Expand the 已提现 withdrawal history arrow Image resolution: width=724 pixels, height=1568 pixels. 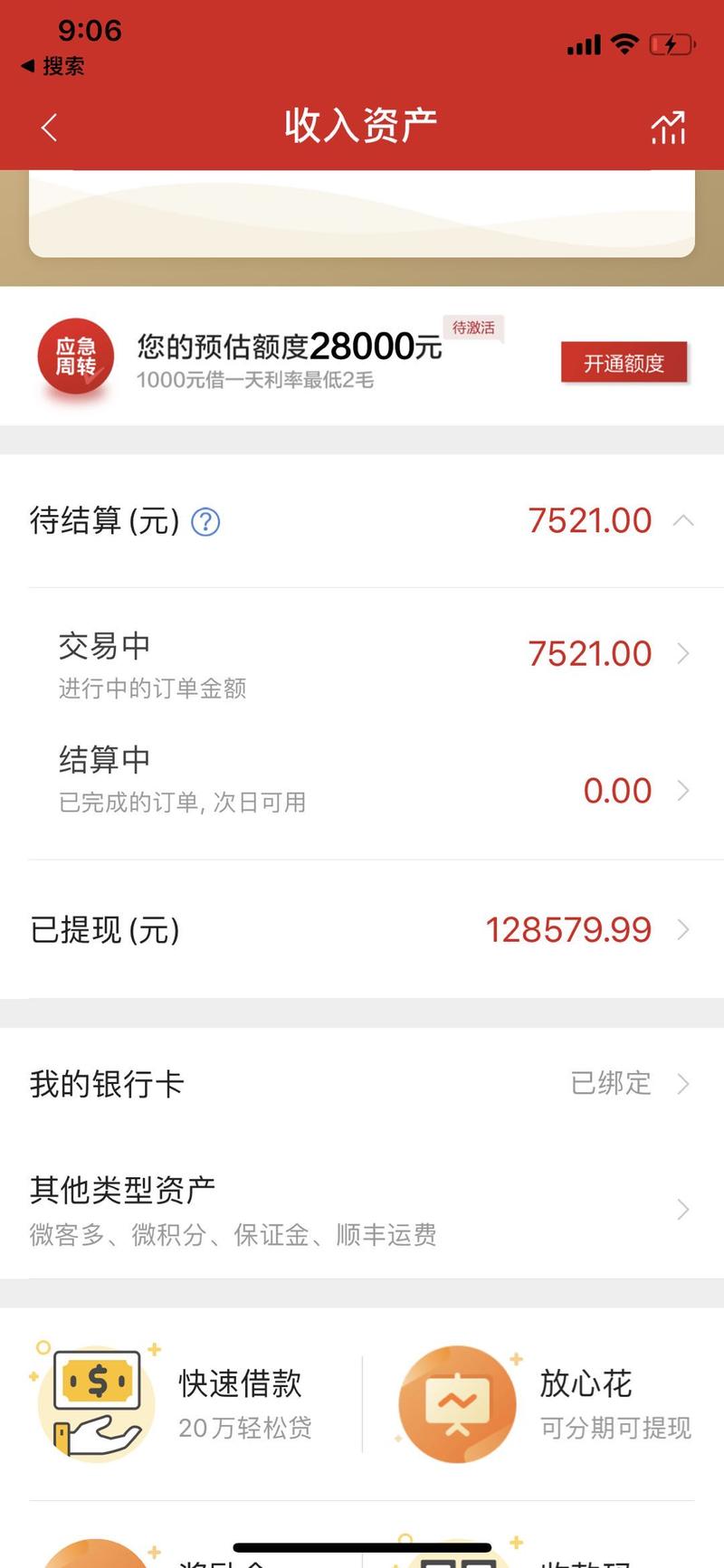pos(684,929)
